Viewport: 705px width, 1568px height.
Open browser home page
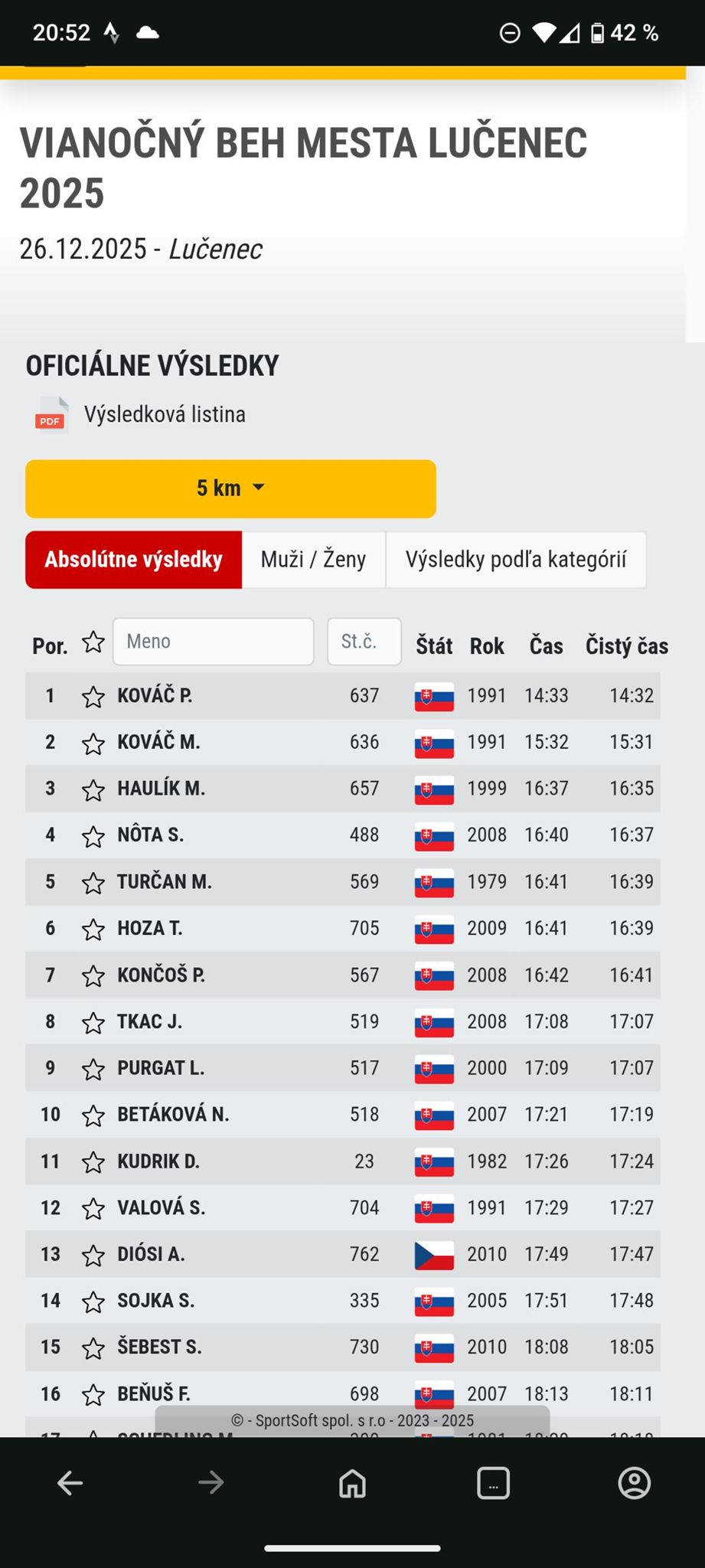352,1483
